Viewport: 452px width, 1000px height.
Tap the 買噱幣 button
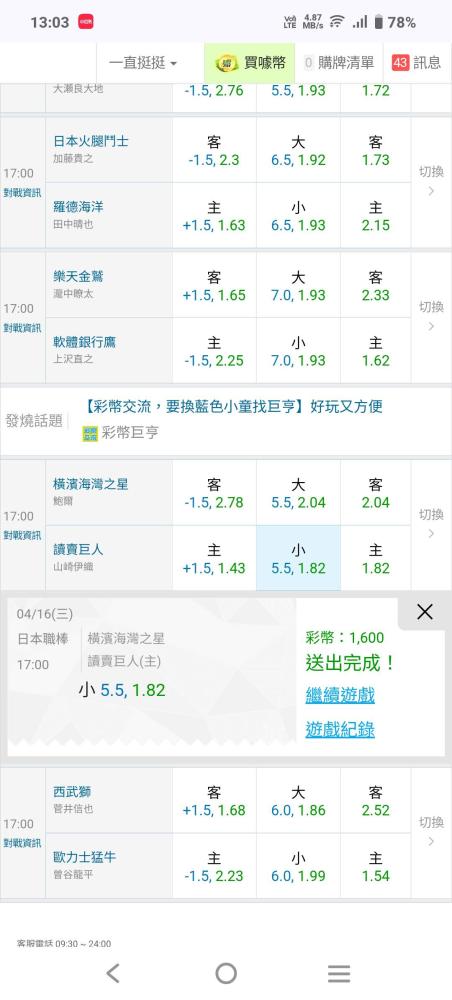coord(250,62)
